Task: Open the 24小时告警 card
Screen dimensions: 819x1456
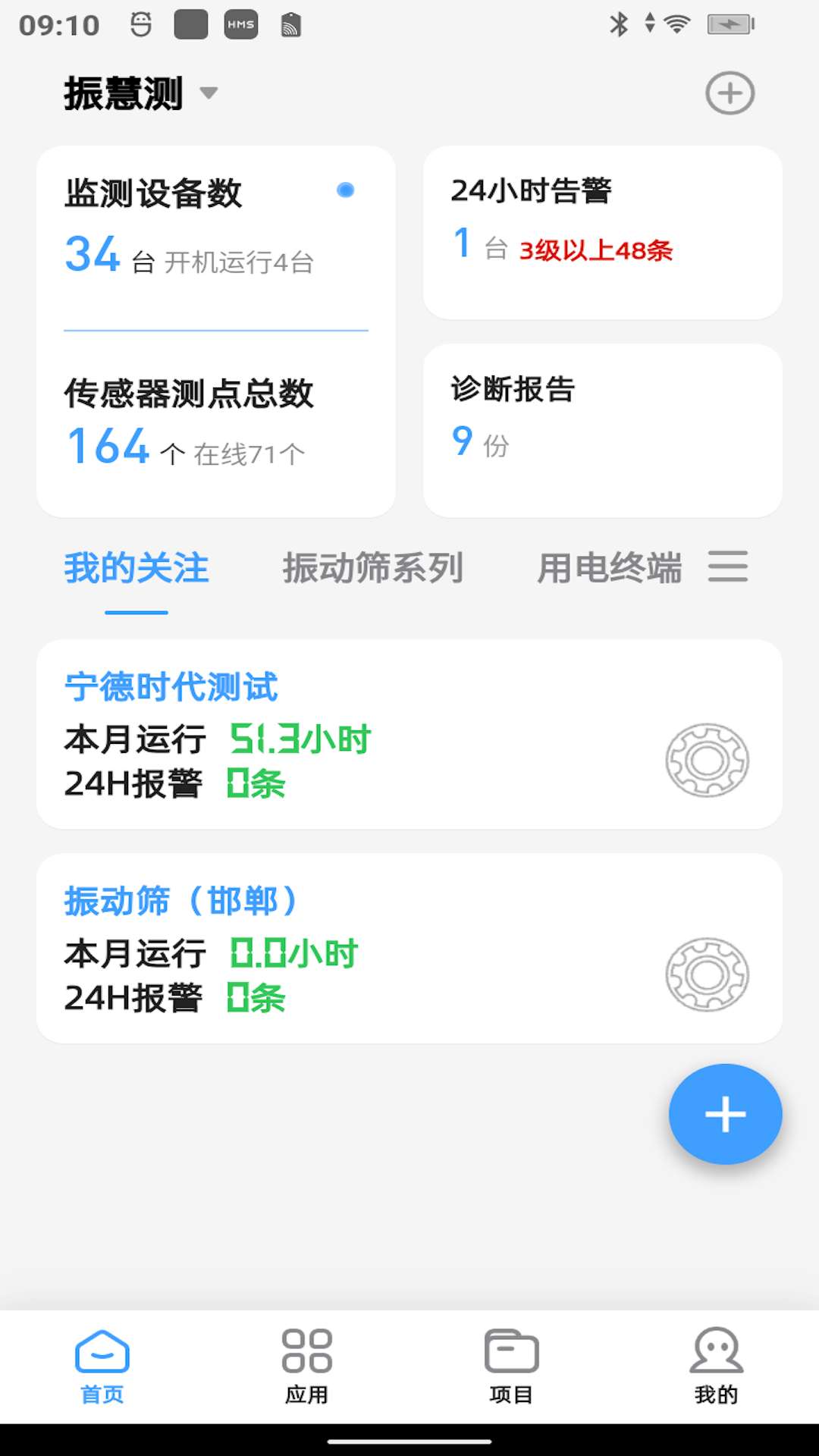Action: click(x=602, y=232)
